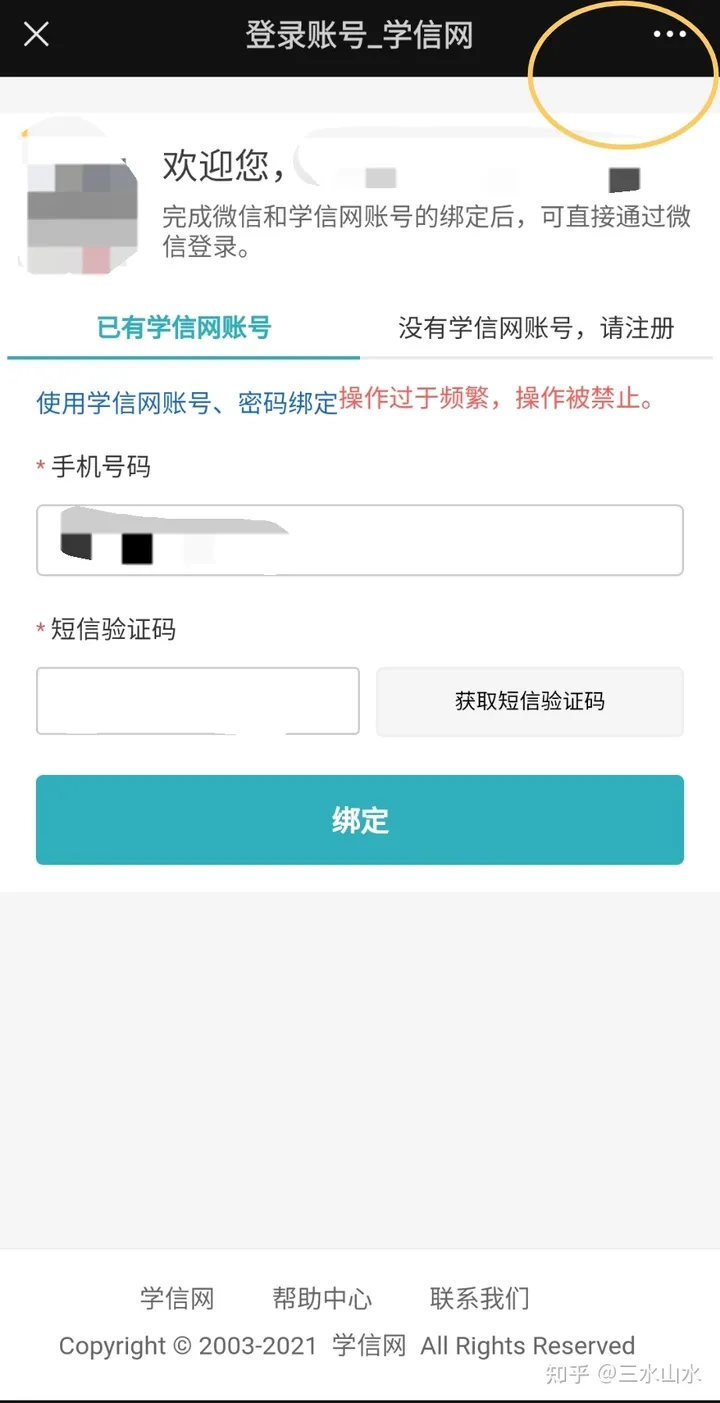Screen dimensions: 720x1403
Task: Click the 登录账号_学信网 title text
Action: [x=358, y=35]
